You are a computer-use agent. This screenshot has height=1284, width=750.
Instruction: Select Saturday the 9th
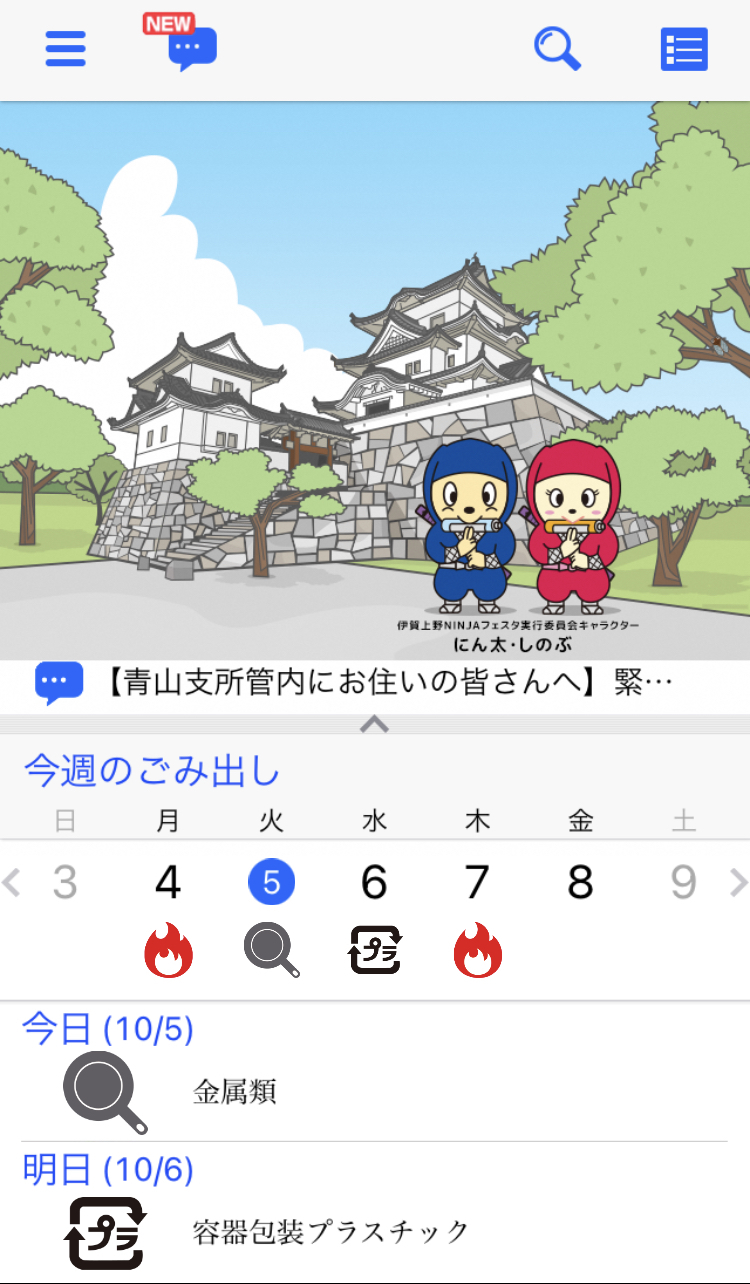tap(683, 883)
